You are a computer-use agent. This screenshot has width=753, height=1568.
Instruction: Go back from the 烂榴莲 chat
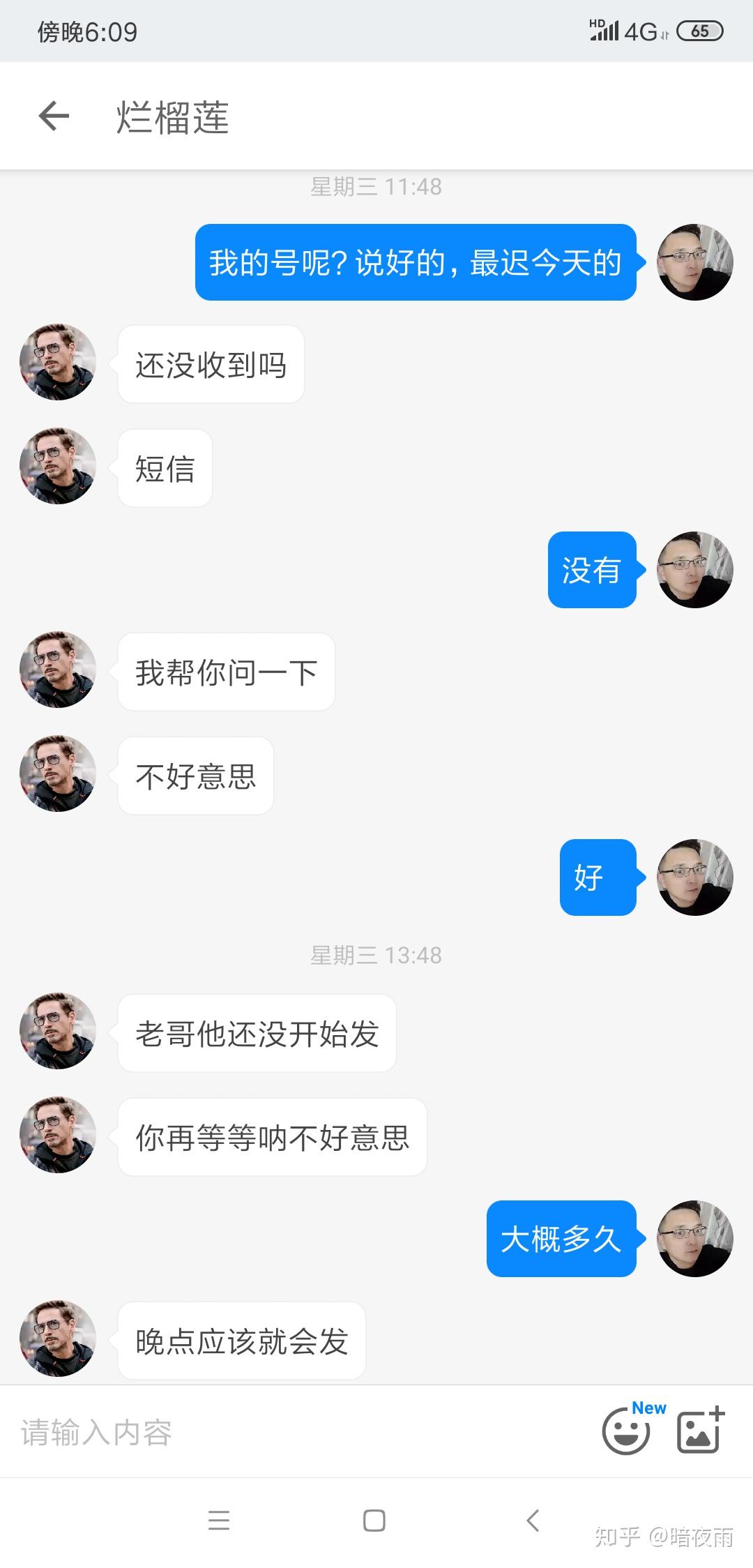[54, 116]
